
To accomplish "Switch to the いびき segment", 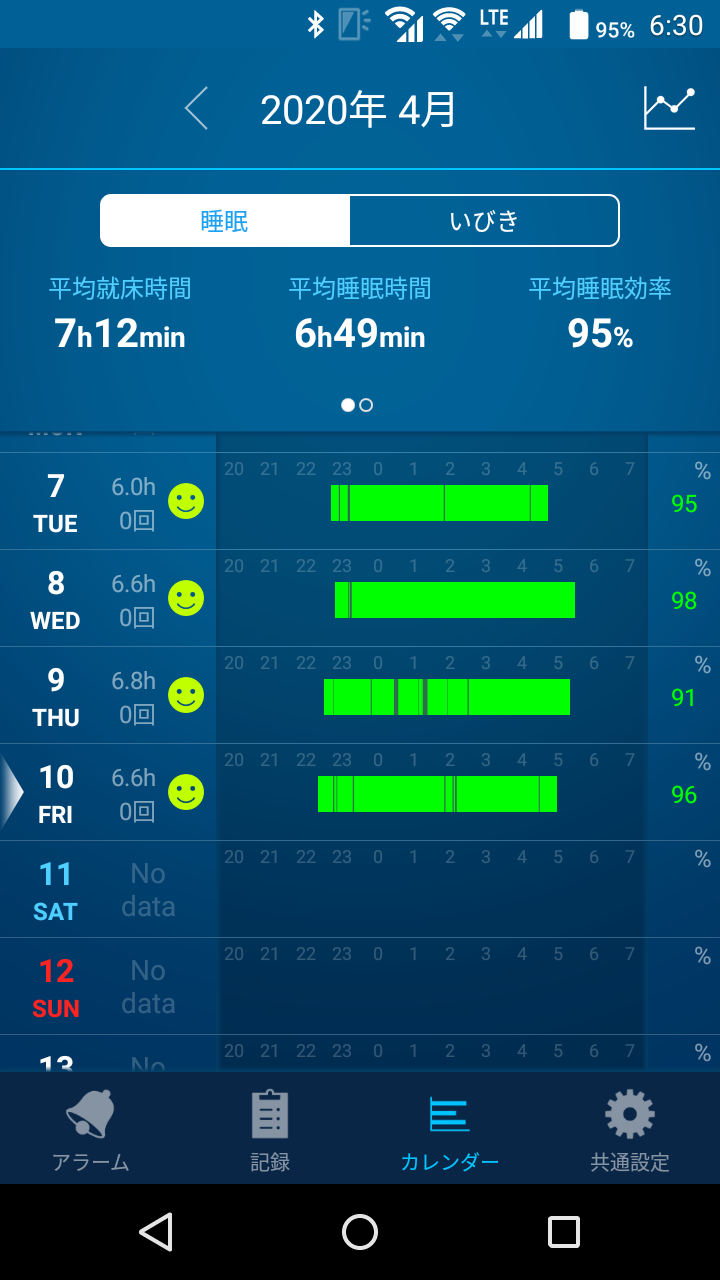I will (x=484, y=220).
